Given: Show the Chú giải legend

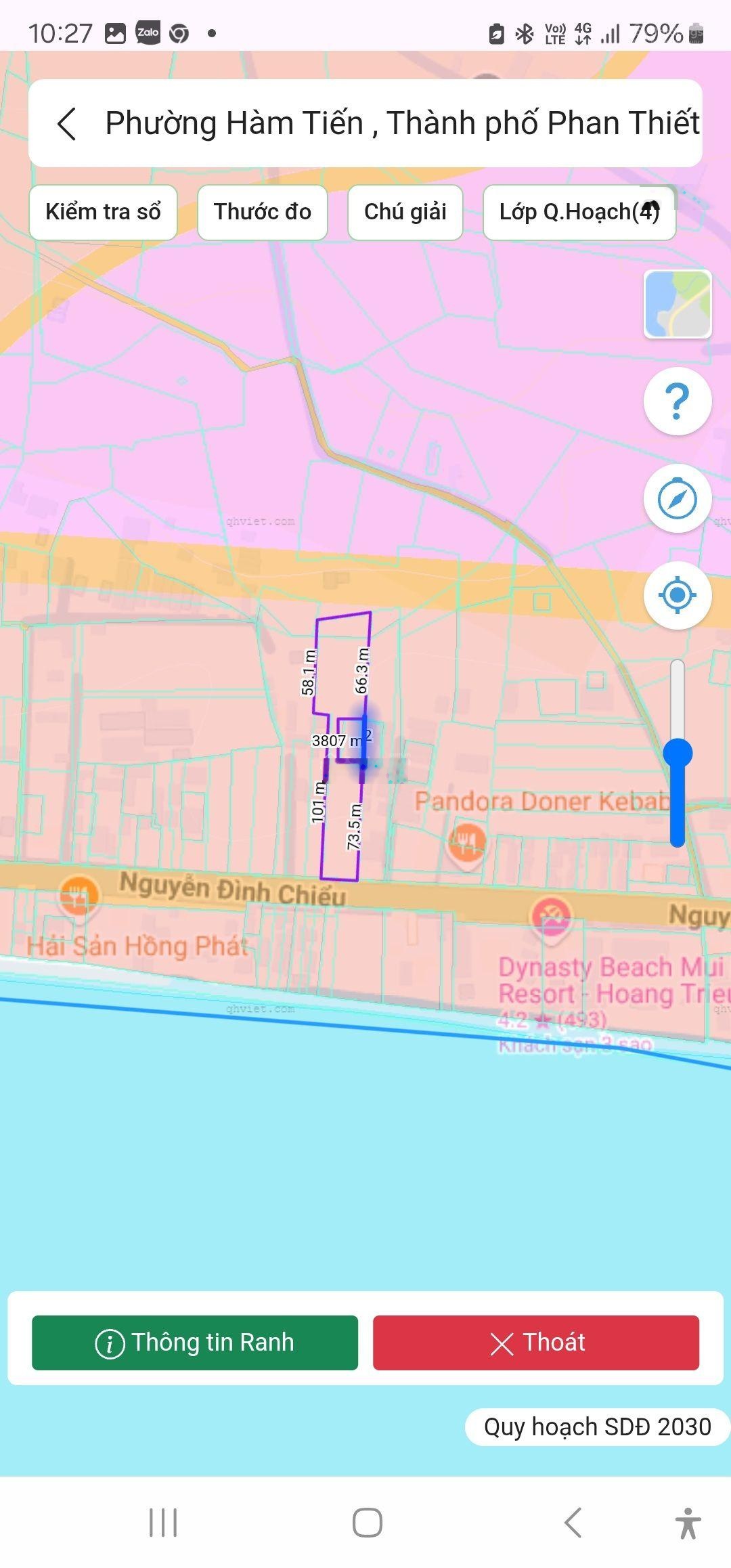Looking at the screenshot, I should [x=405, y=212].
